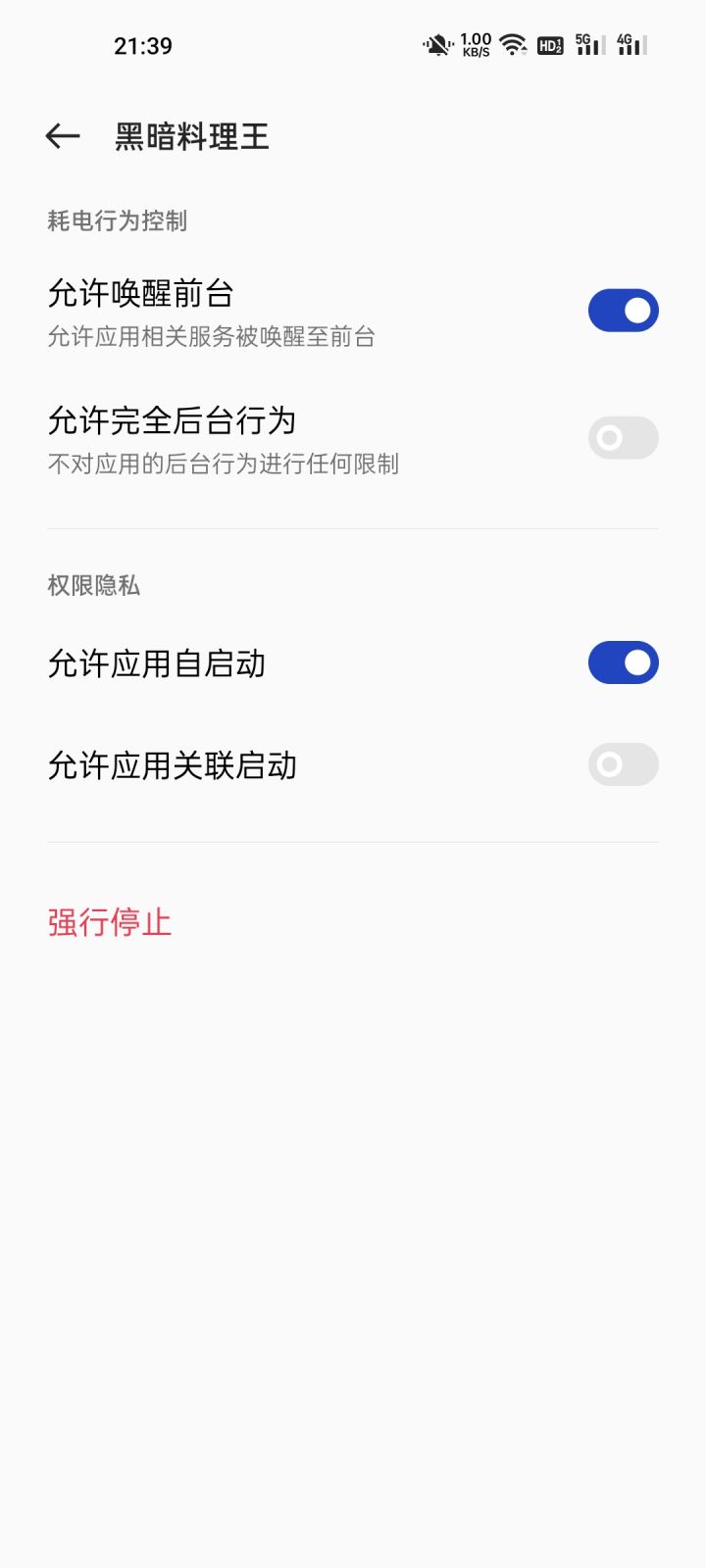Tap the 4G signal bars icon

pos(632,43)
